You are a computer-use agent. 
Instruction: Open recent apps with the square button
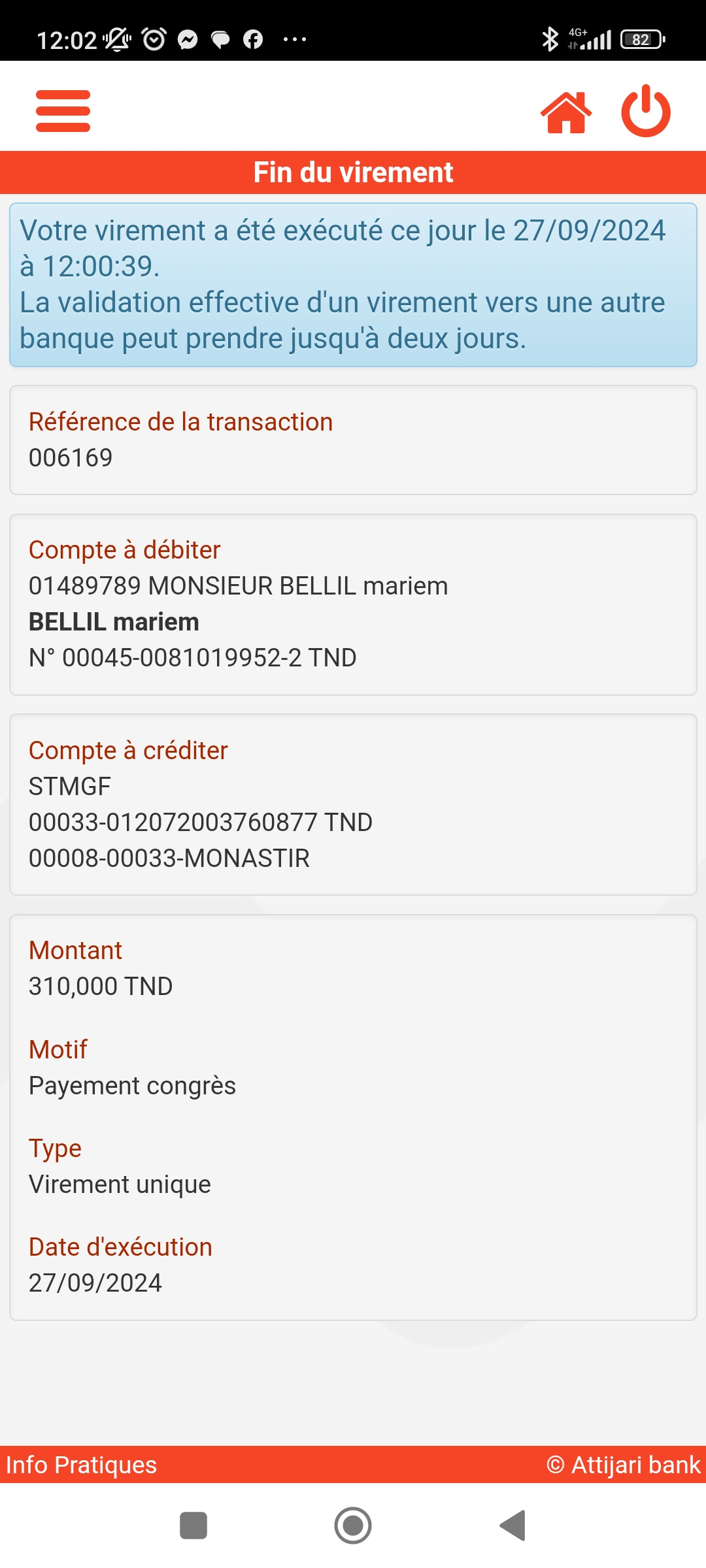click(193, 1526)
